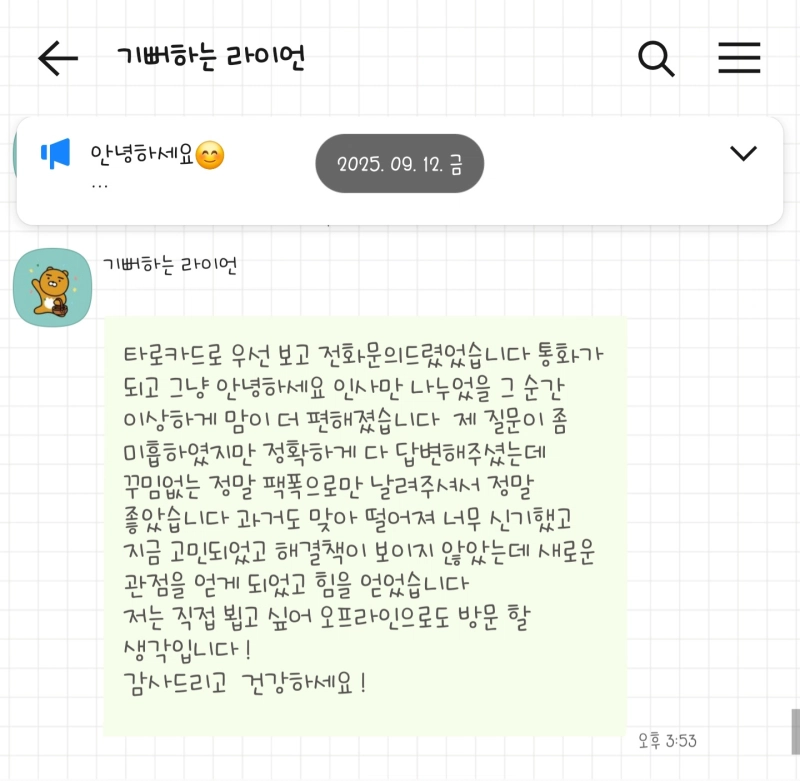Search within this chat

[656, 58]
